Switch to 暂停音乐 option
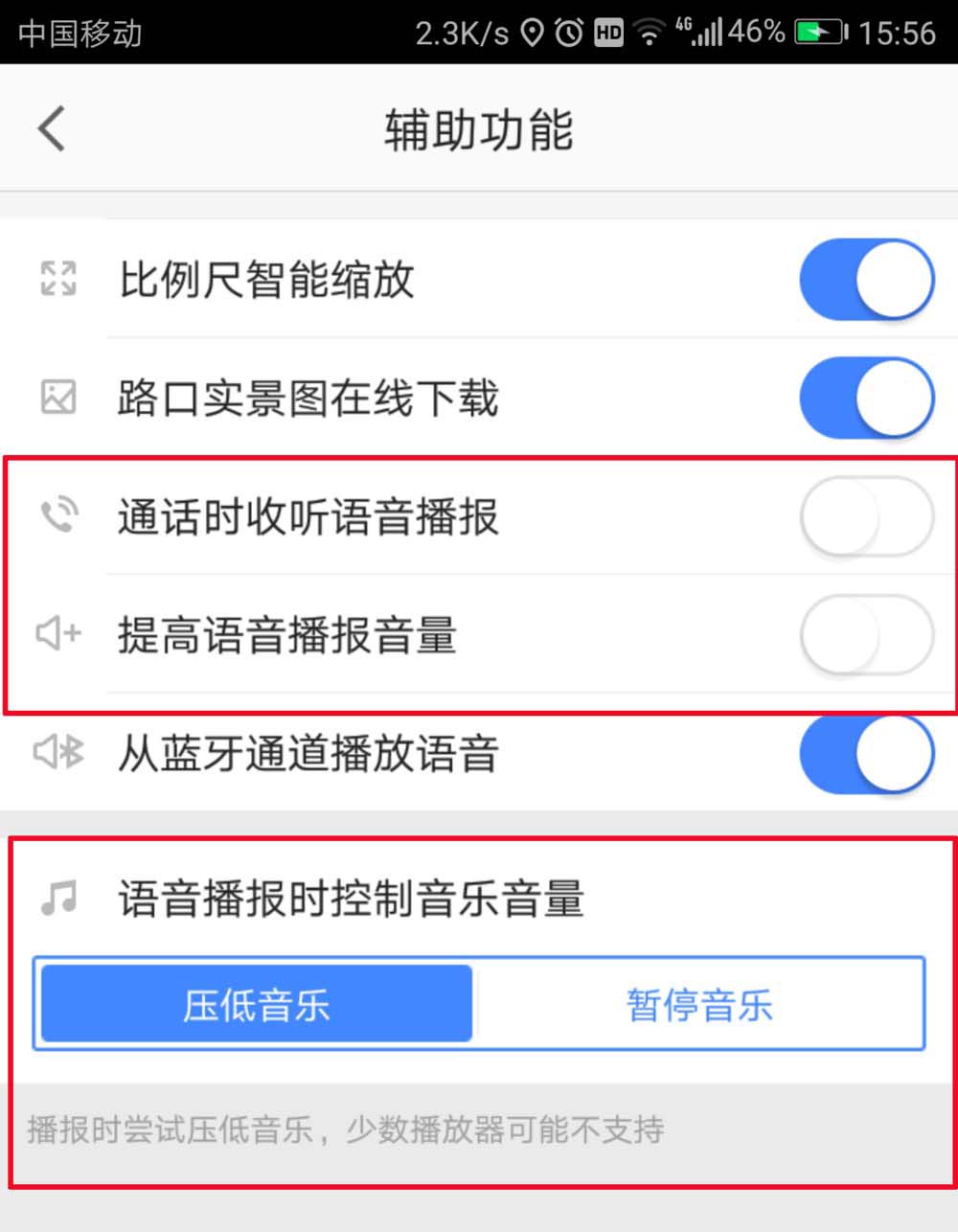Image resolution: width=958 pixels, height=1232 pixels. point(699,1005)
